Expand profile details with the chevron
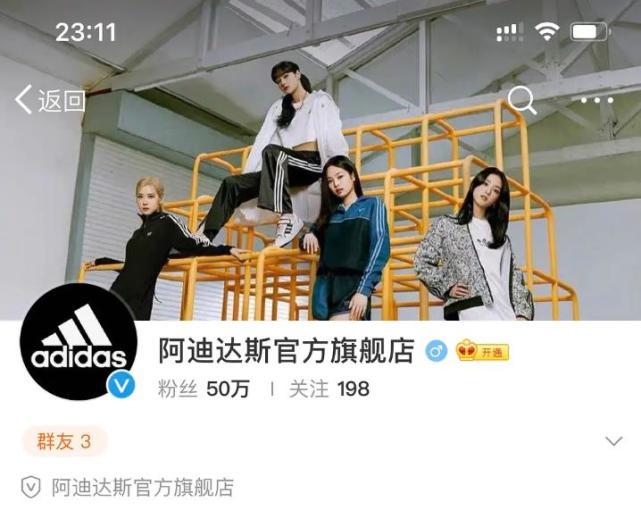 [614, 441]
